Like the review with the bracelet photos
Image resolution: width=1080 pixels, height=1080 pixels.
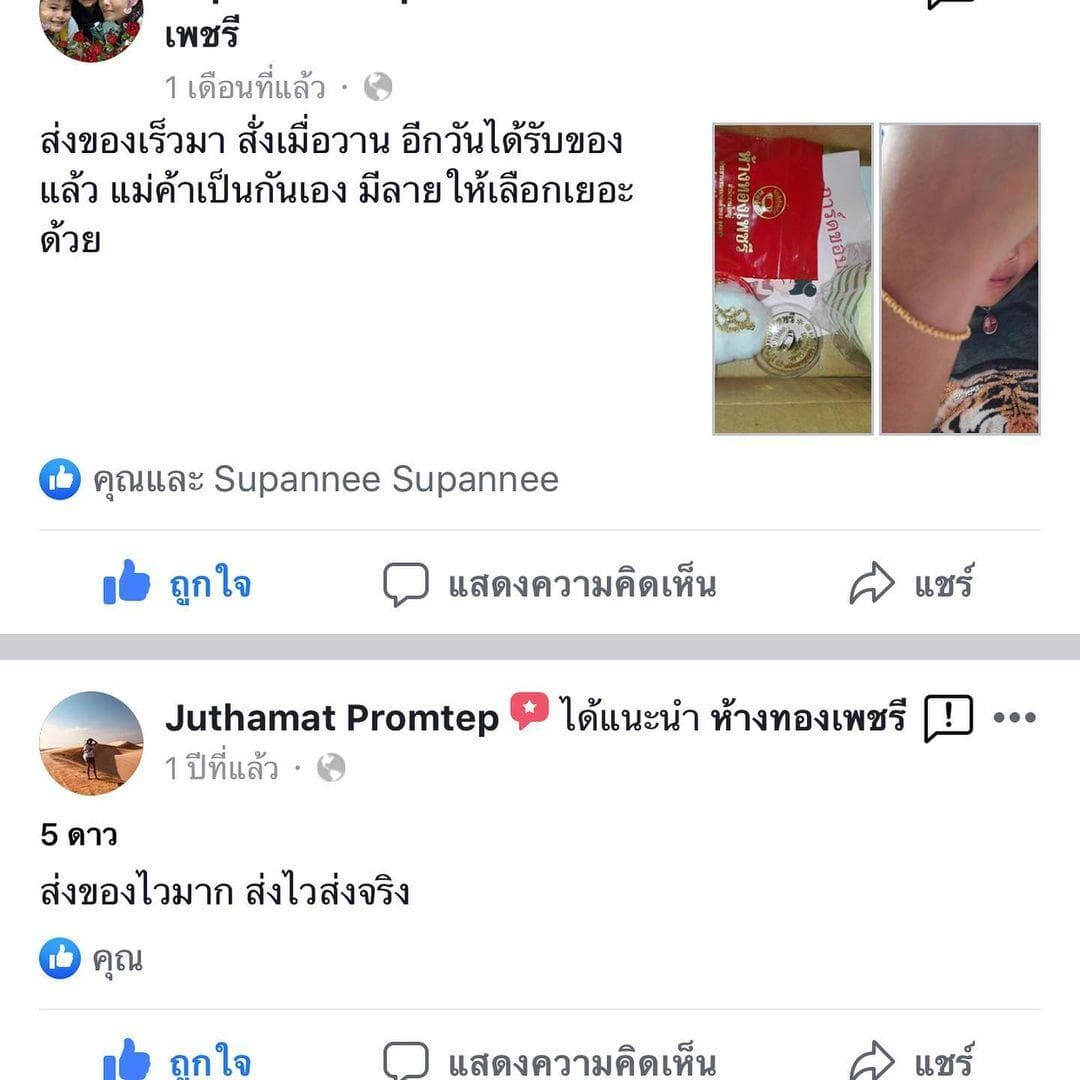177,583
